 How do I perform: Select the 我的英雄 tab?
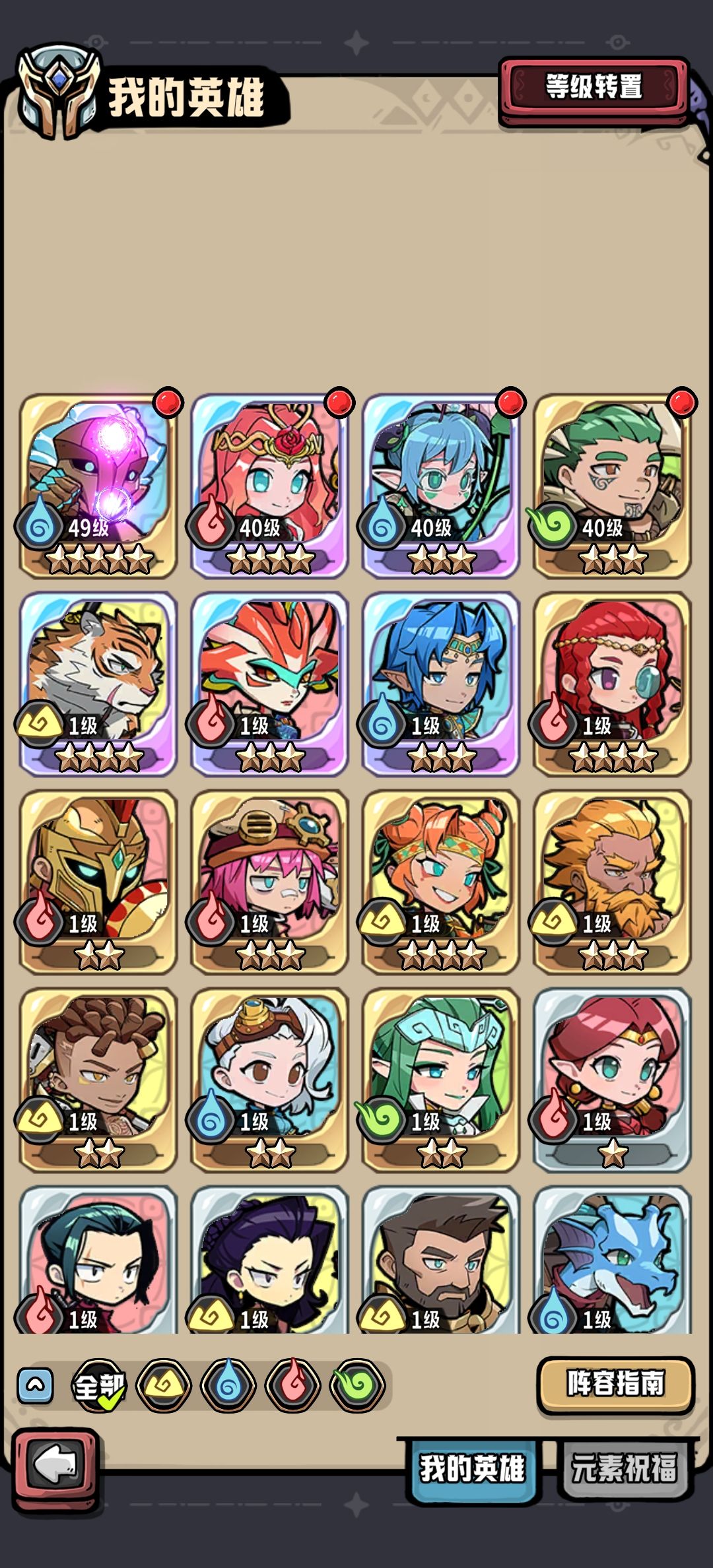click(473, 1468)
